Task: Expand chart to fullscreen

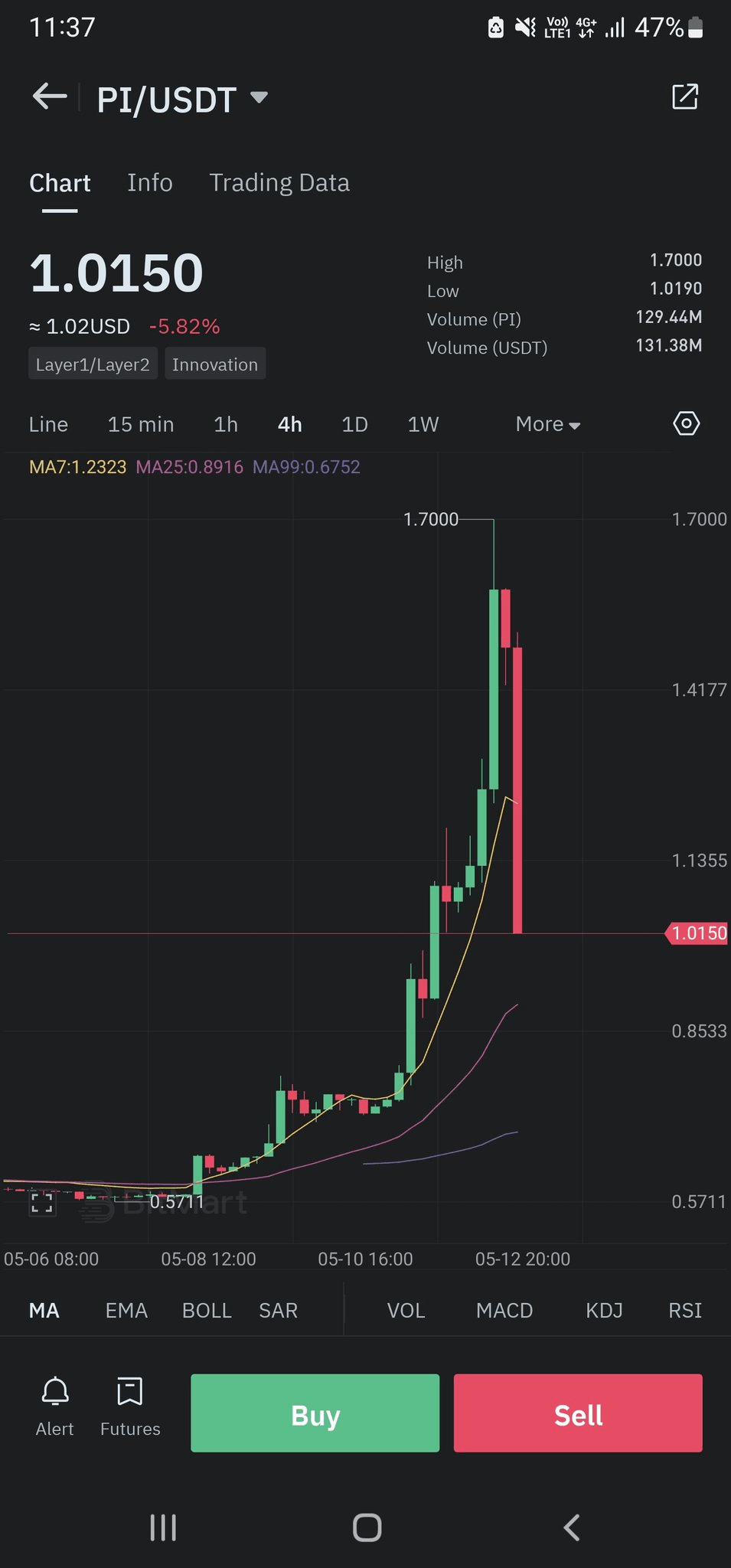Action: (x=42, y=1202)
